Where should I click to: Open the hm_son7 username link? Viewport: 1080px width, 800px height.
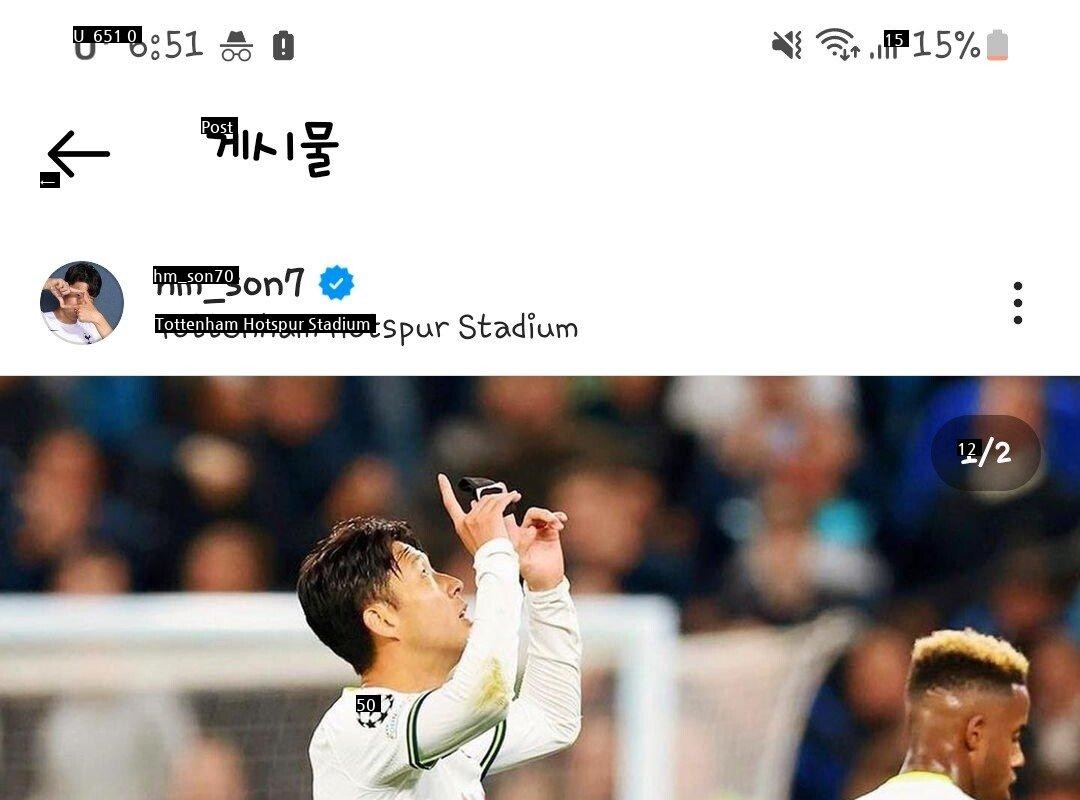232,285
